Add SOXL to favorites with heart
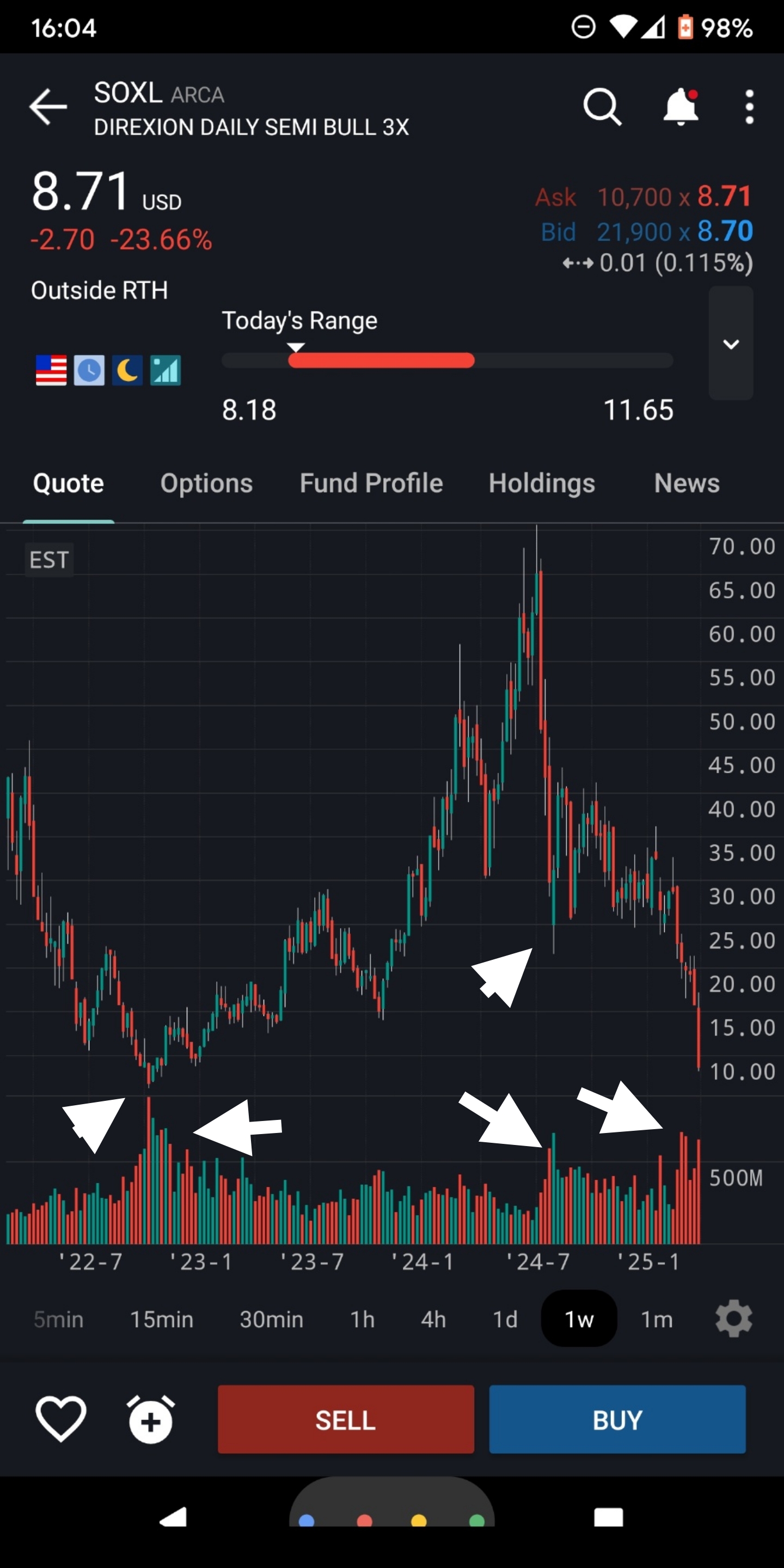The height and width of the screenshot is (1568, 784). point(61,1418)
